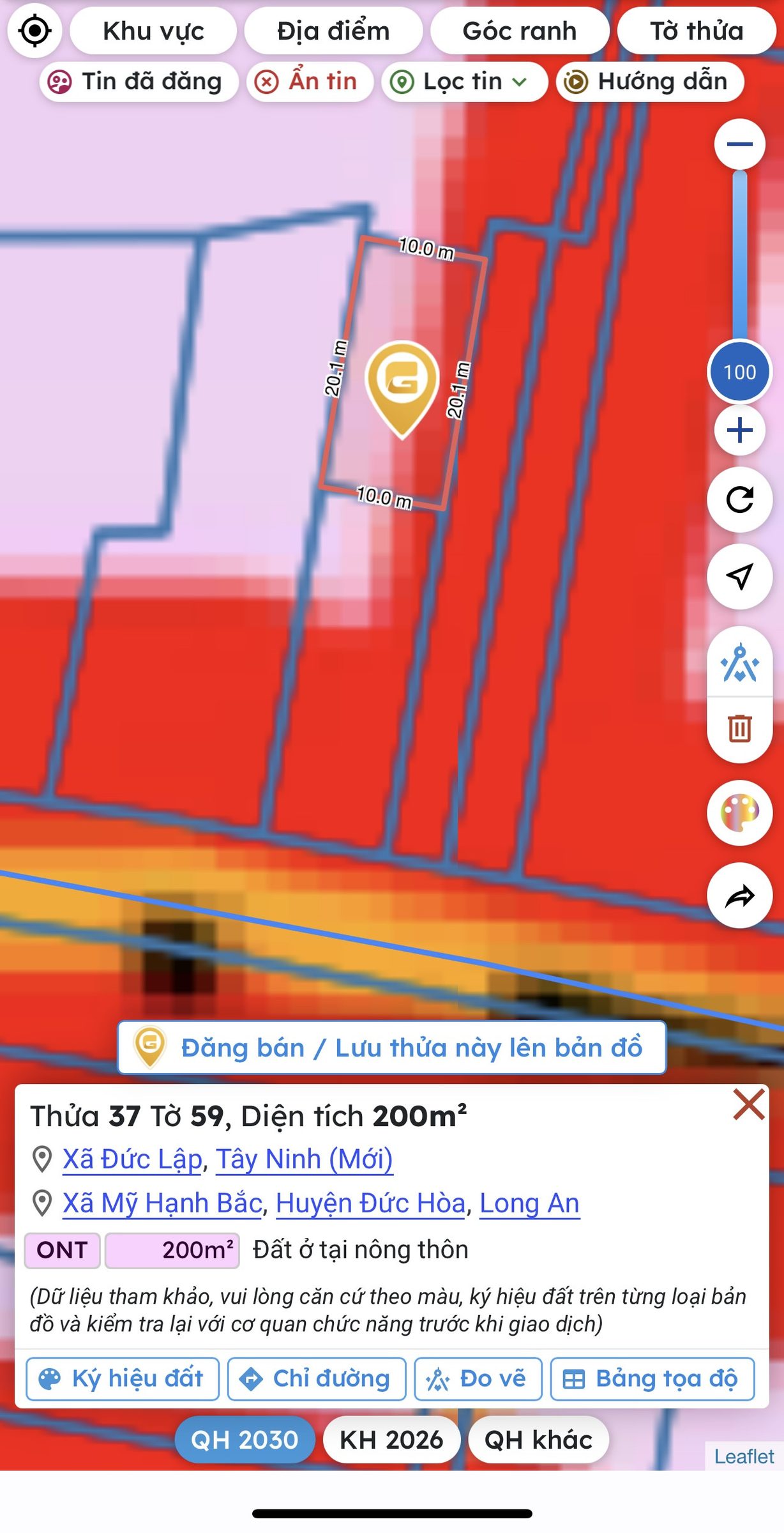Switch to KH 2026 map layer
Image resolution: width=784 pixels, height=1533 pixels.
pos(391,1440)
